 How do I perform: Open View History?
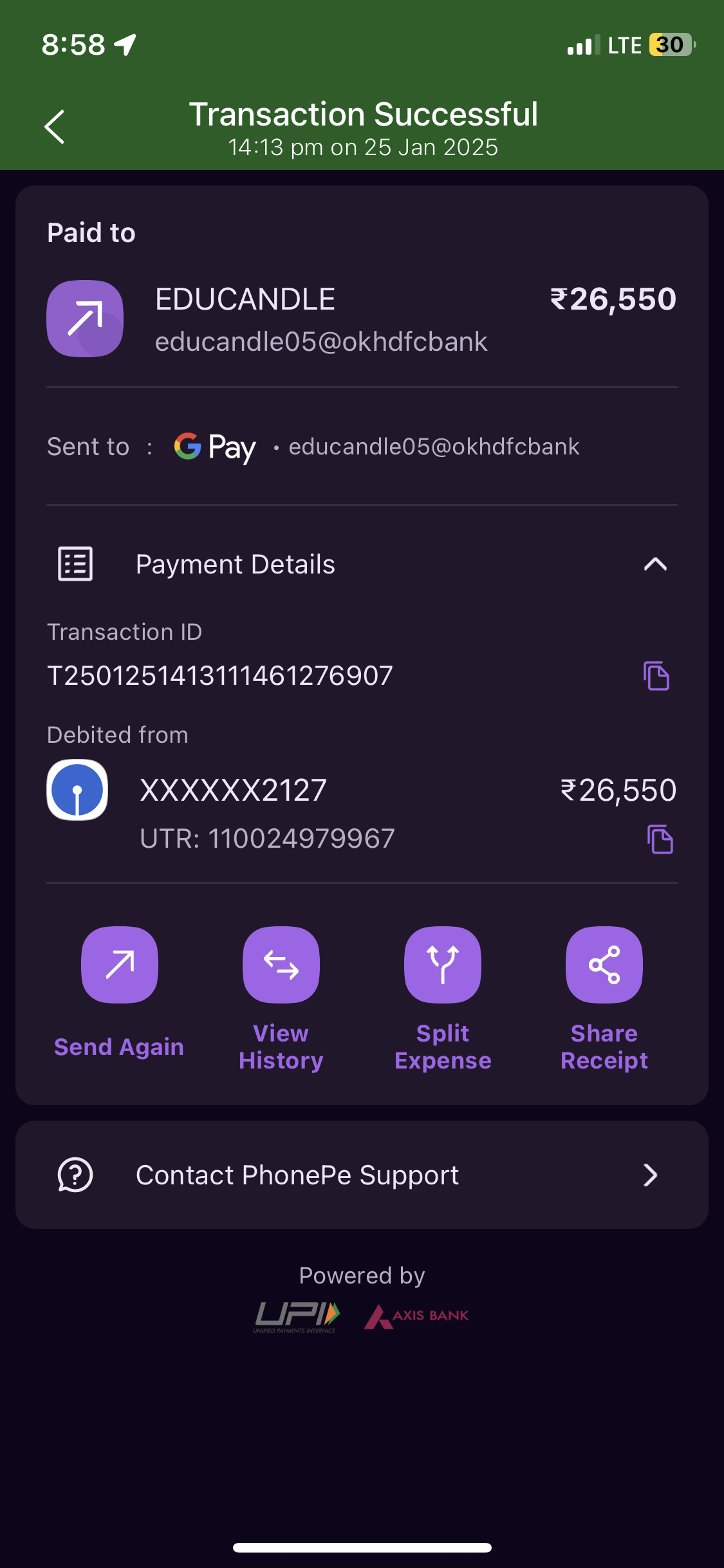pyautogui.click(x=281, y=964)
